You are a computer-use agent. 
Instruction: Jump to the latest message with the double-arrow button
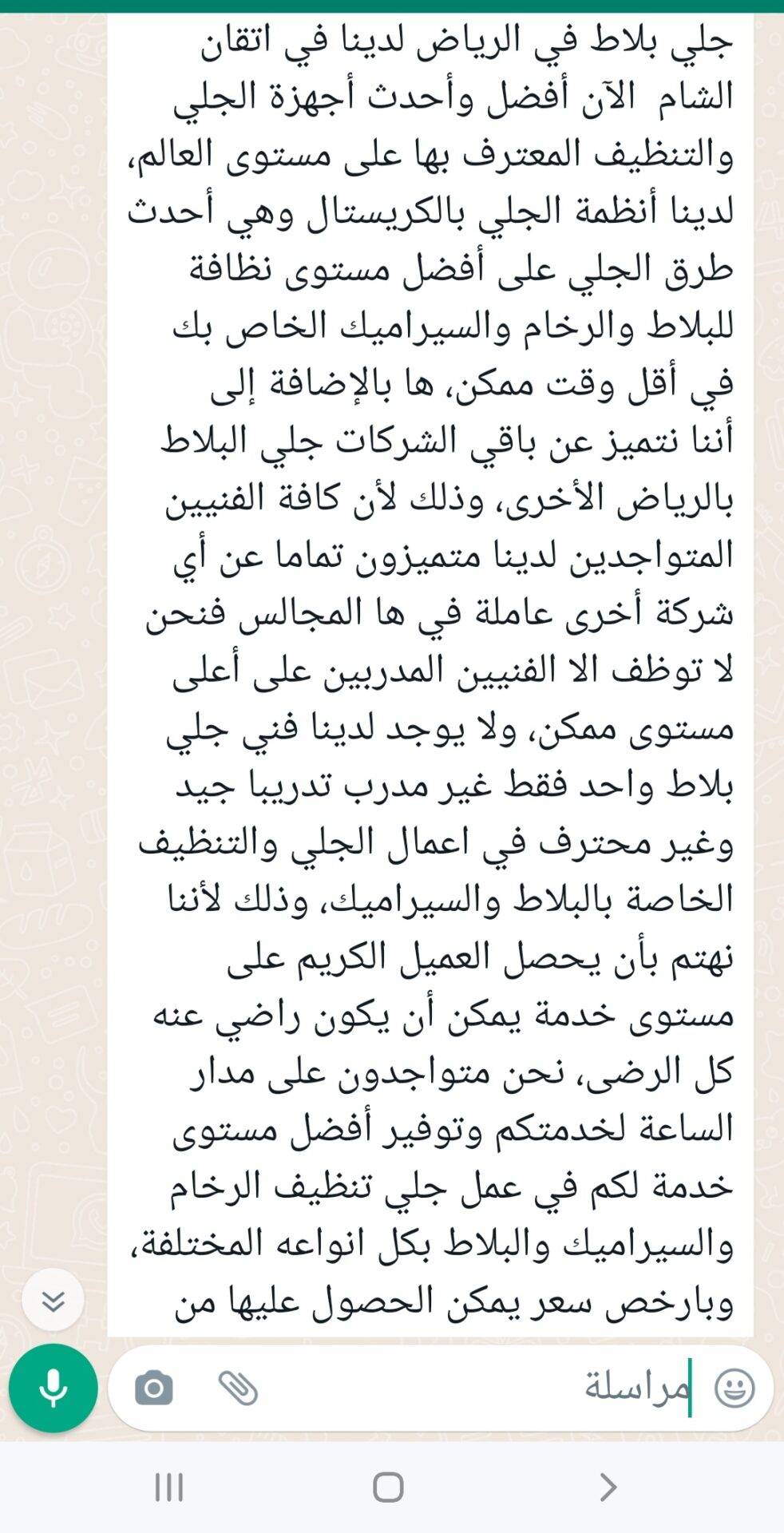(53, 1300)
